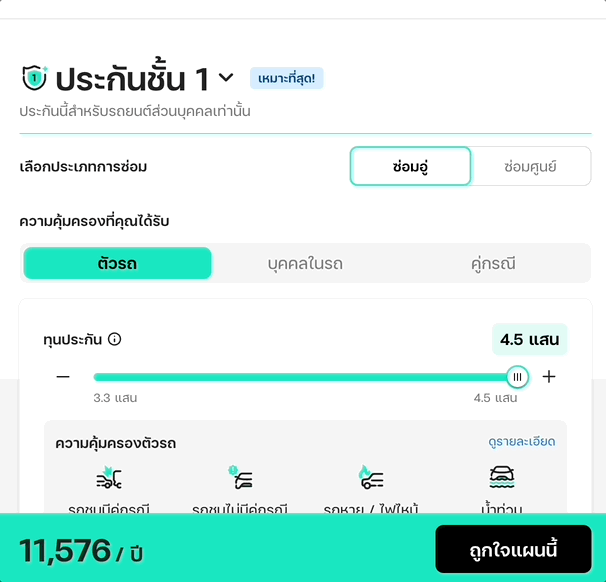Expand the ประกันชั้น 1 plan dropdown
606x582 pixels.
pyautogui.click(x=226, y=78)
